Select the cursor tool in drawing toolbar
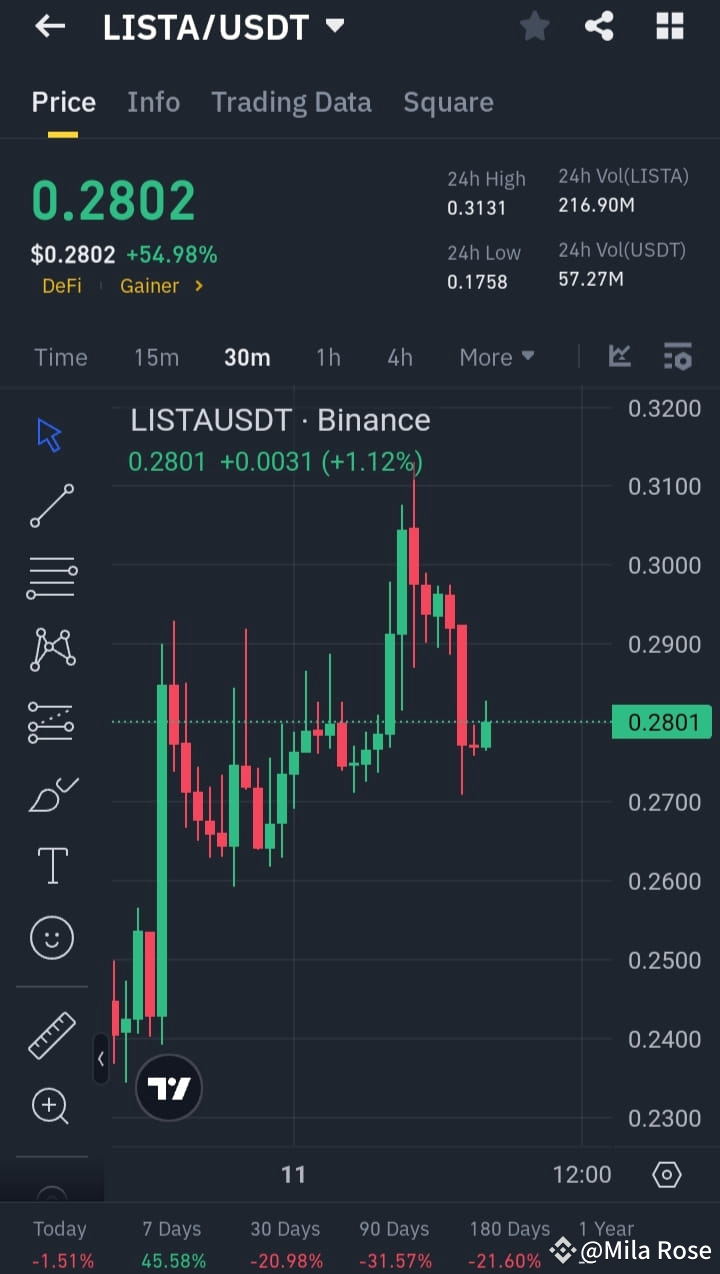The height and width of the screenshot is (1274, 720). [x=50, y=433]
